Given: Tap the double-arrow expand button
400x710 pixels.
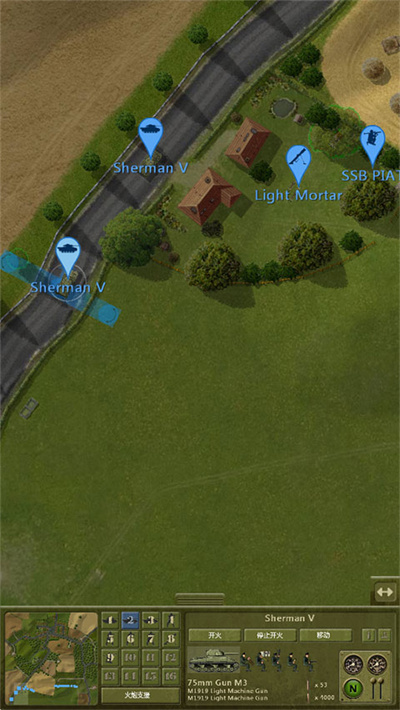Looking at the screenshot, I should pos(385,593).
